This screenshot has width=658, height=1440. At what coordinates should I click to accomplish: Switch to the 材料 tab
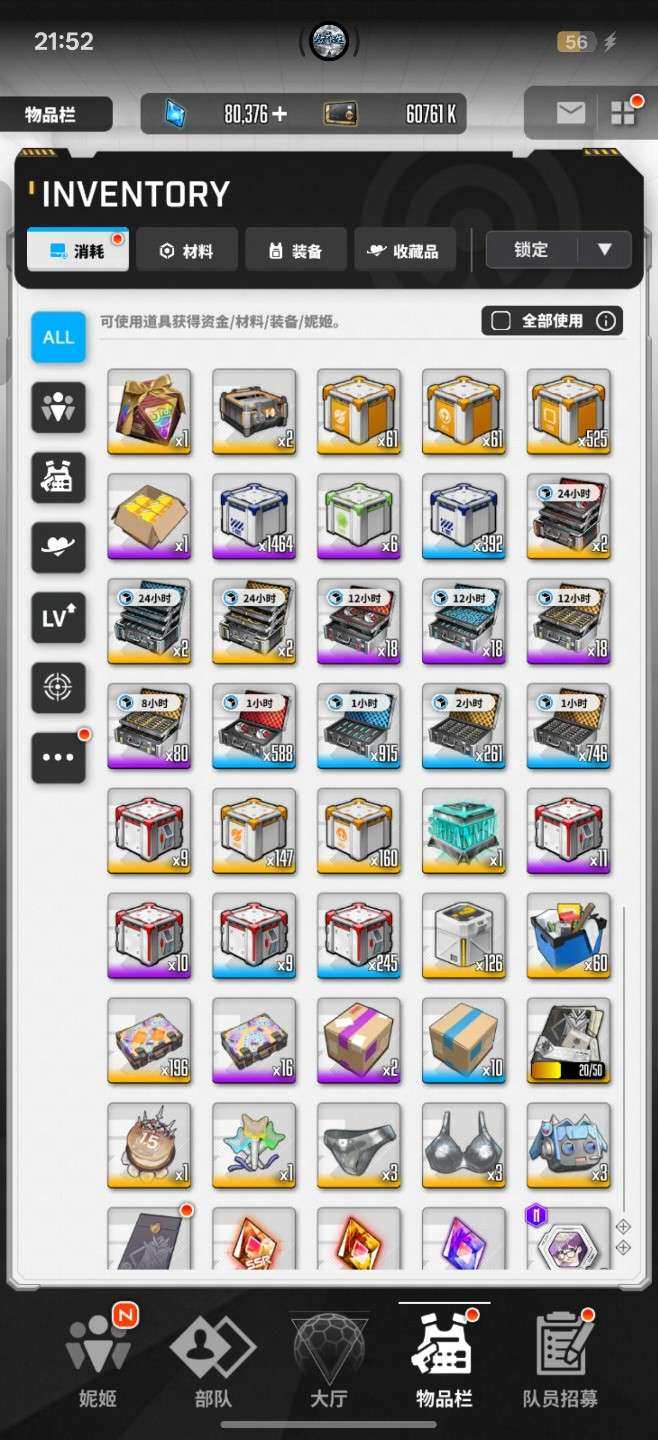[x=187, y=250]
